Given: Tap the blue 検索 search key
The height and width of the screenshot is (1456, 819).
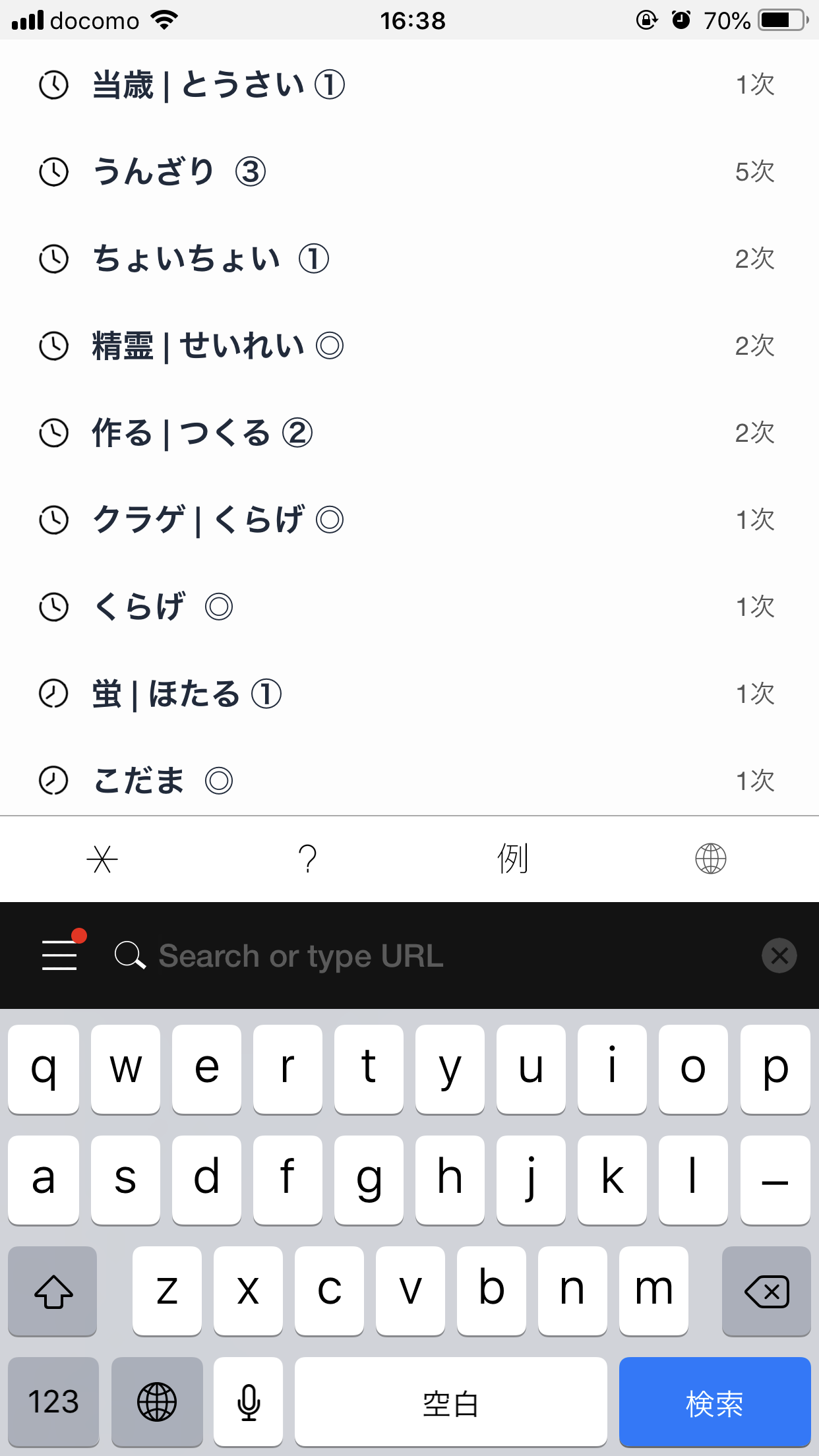Looking at the screenshot, I should [x=715, y=1402].
